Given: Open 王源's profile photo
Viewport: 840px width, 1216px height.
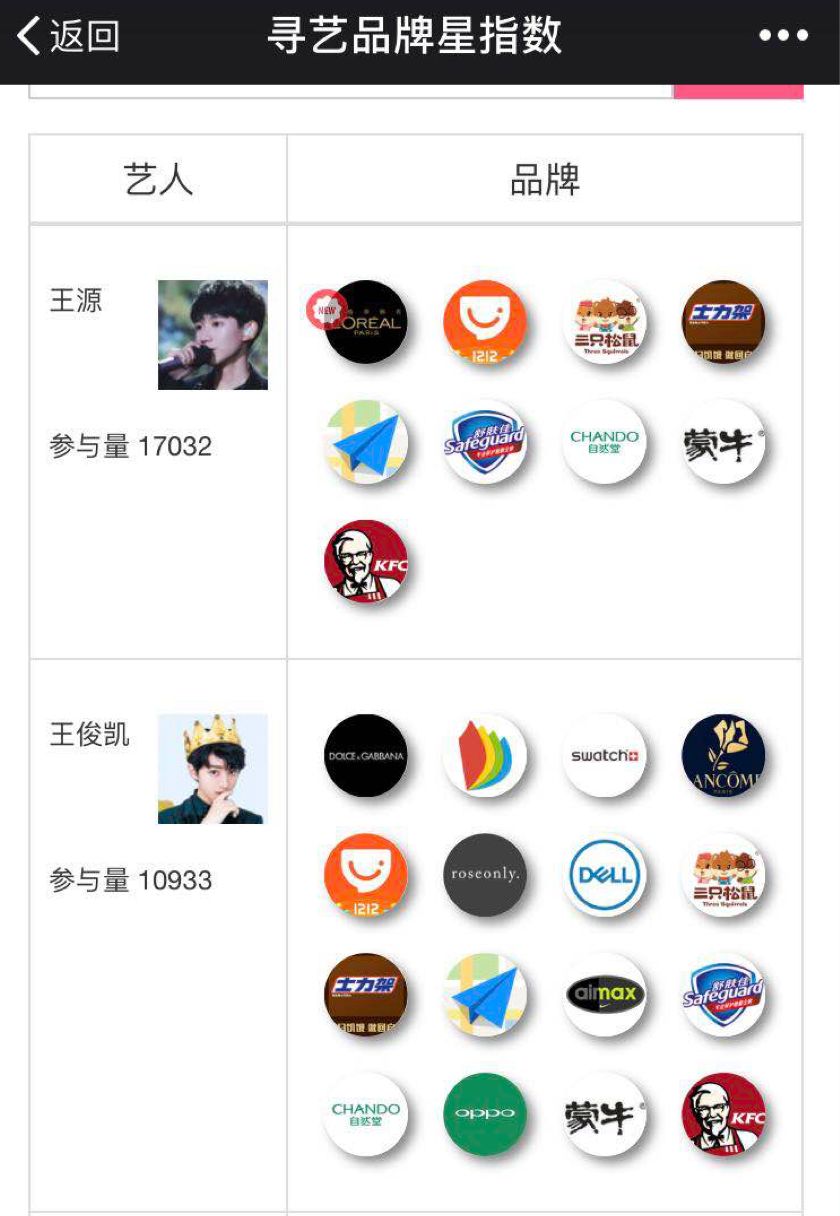Looking at the screenshot, I should [x=213, y=335].
